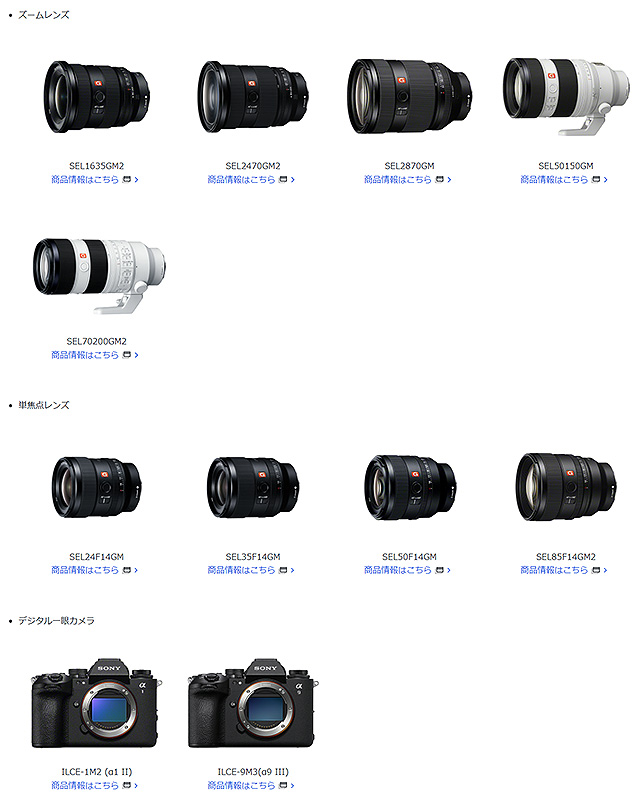Open product info link for SEL2470GM2
Screen dimensions: 640x804
(x=242, y=180)
